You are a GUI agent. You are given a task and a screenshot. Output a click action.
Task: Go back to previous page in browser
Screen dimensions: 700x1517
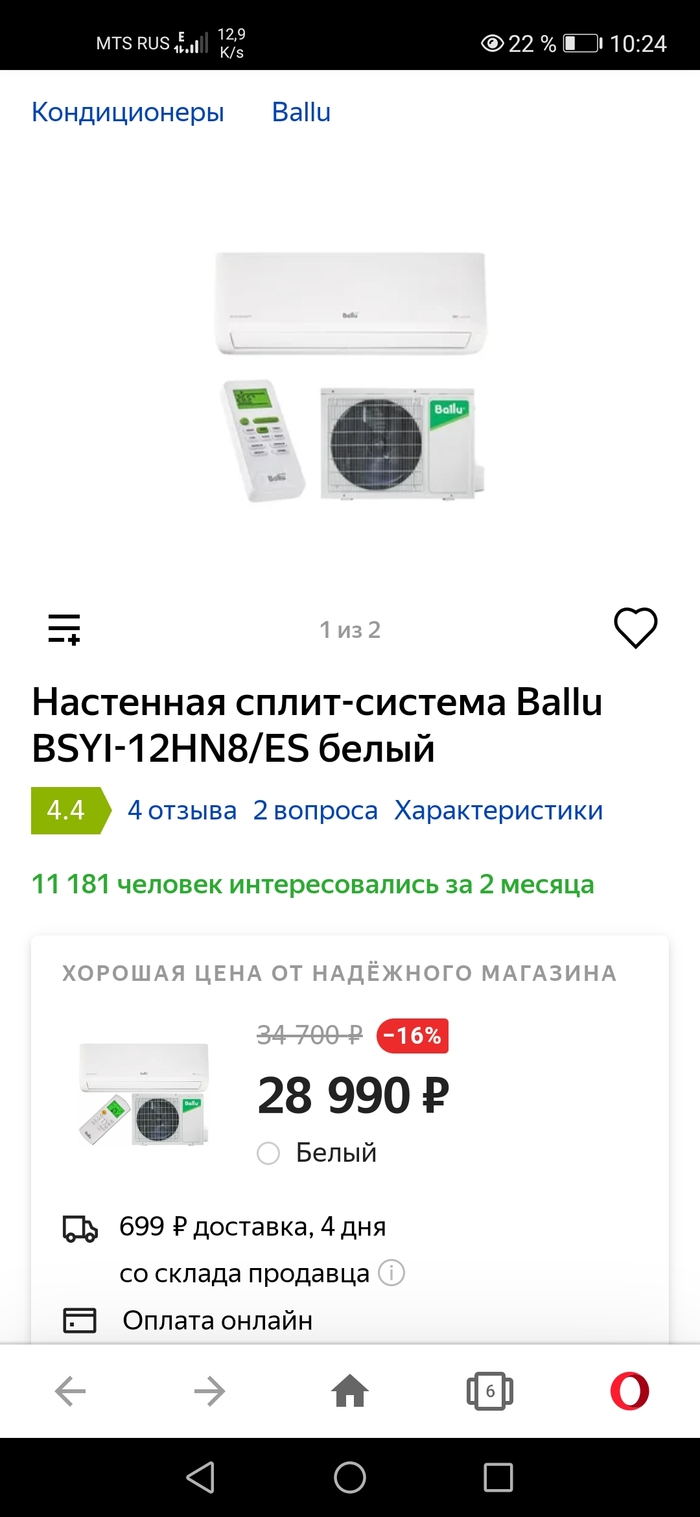coord(70,1391)
